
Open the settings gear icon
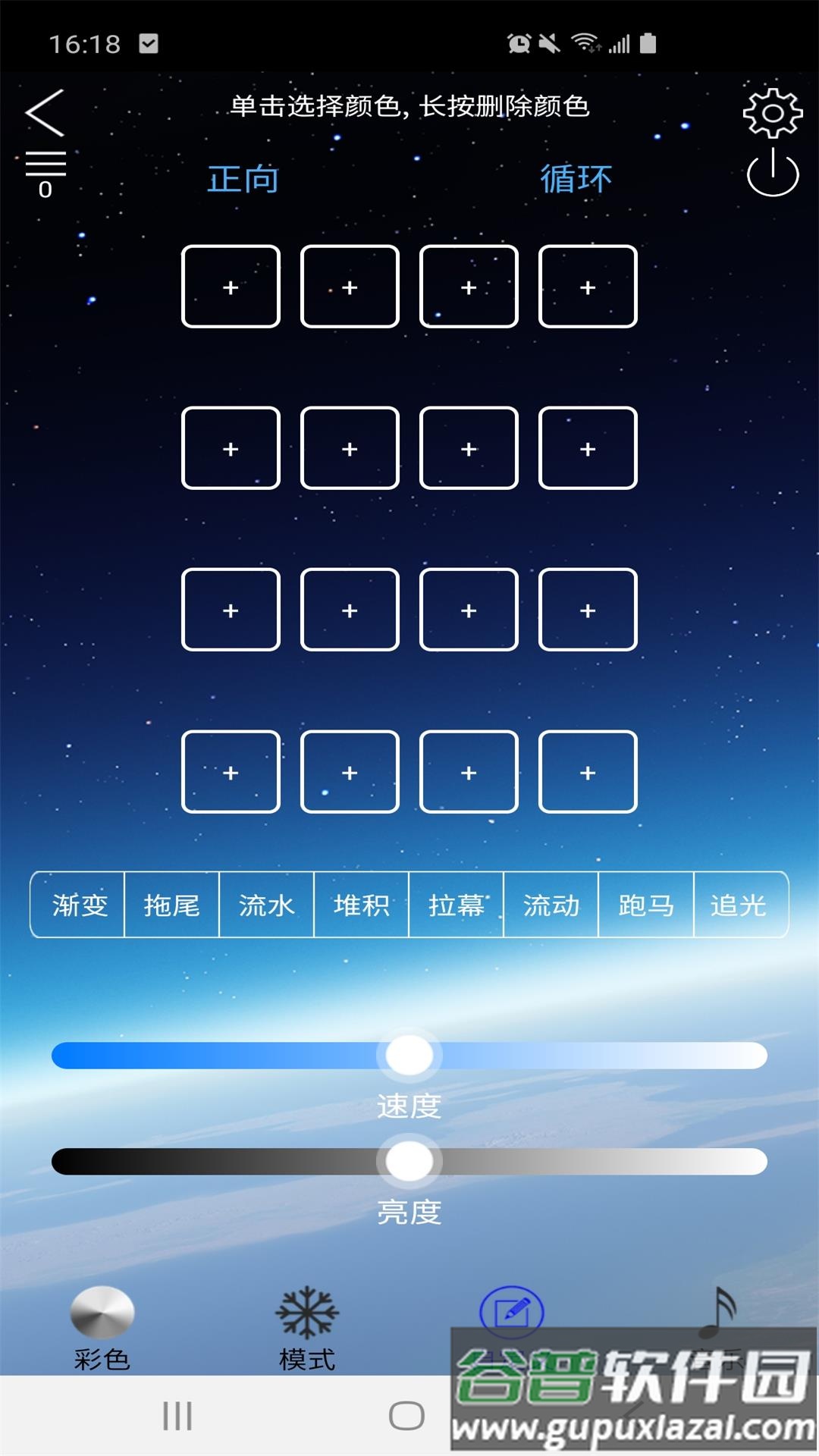[x=772, y=112]
